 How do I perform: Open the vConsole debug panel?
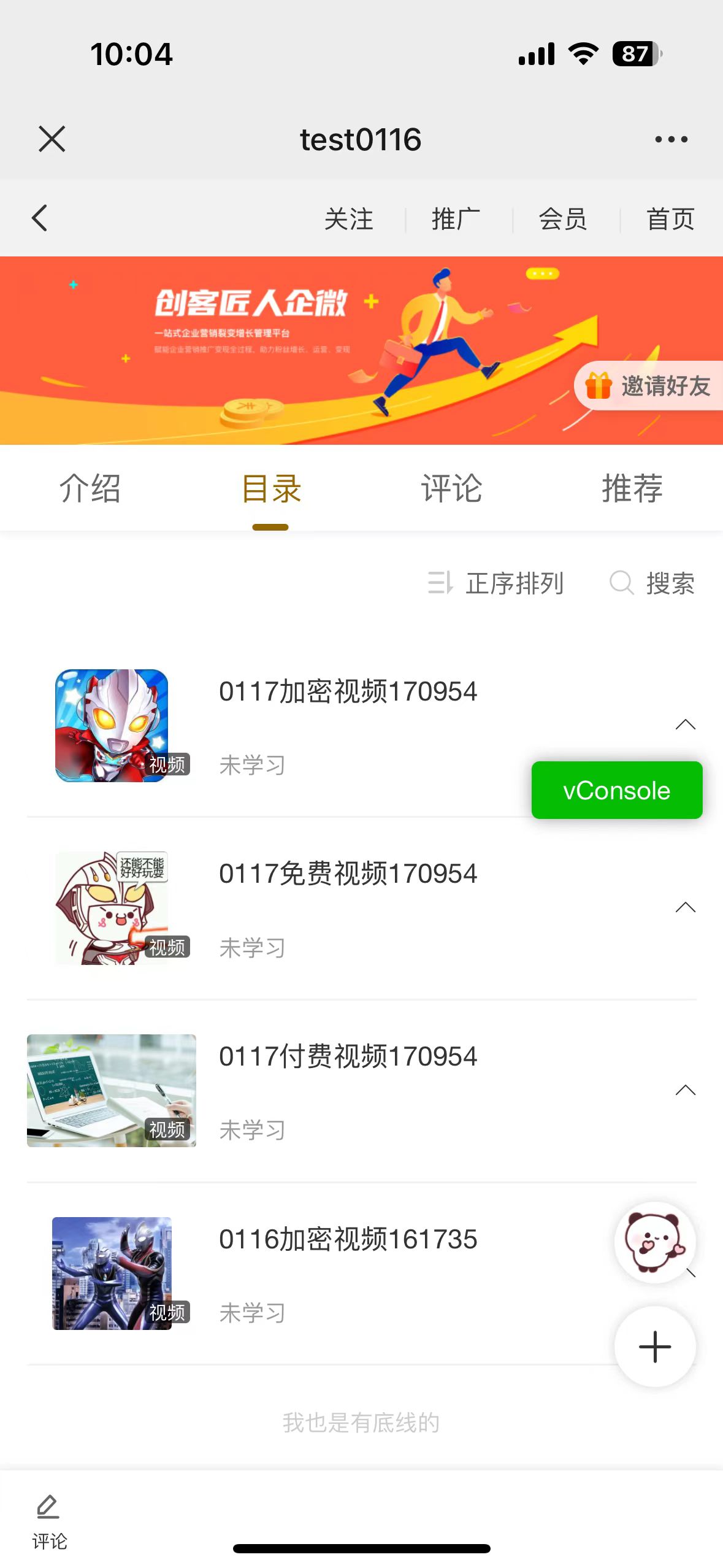coord(616,790)
